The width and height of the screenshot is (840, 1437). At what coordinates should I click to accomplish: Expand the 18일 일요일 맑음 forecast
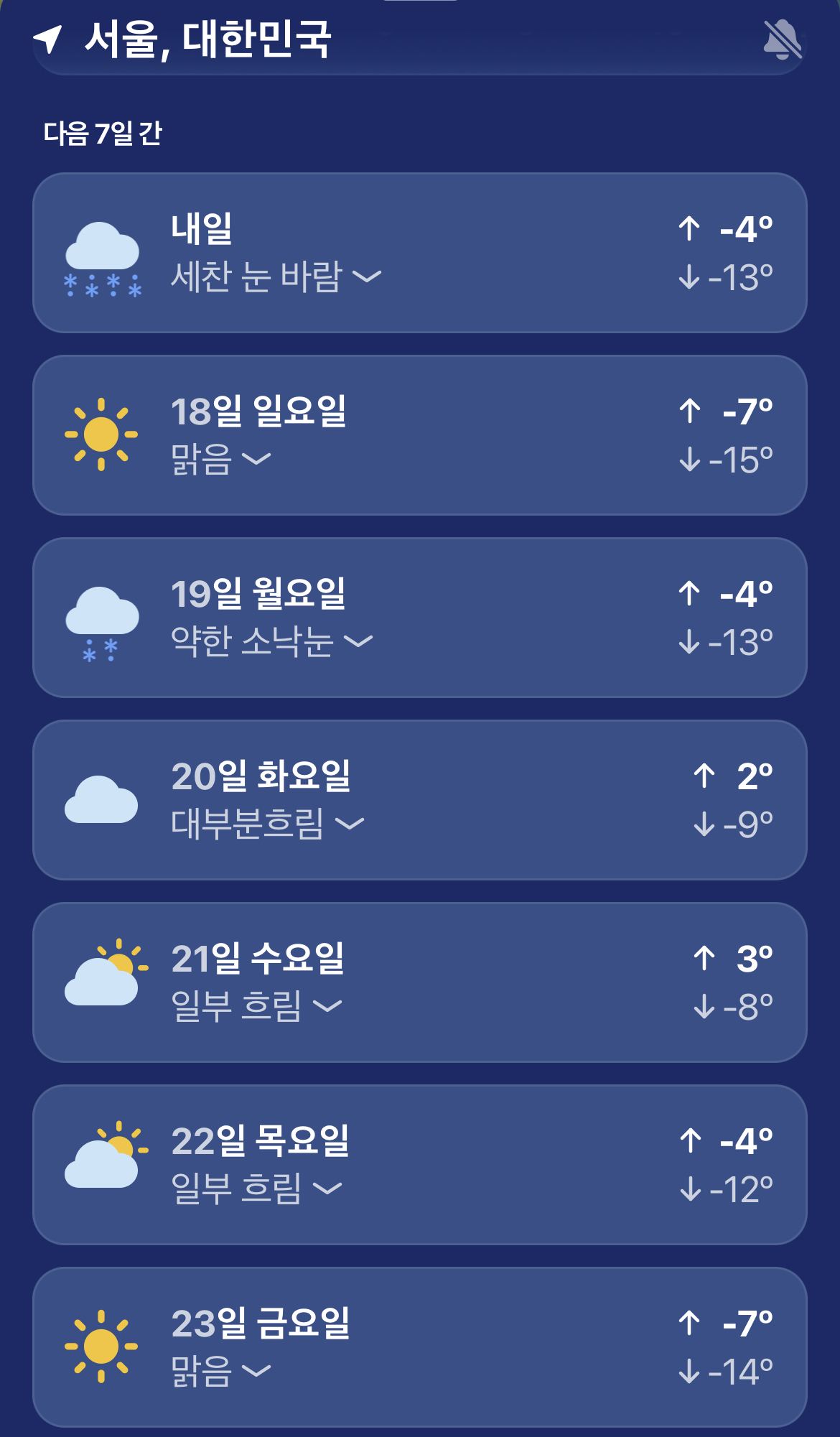point(420,435)
